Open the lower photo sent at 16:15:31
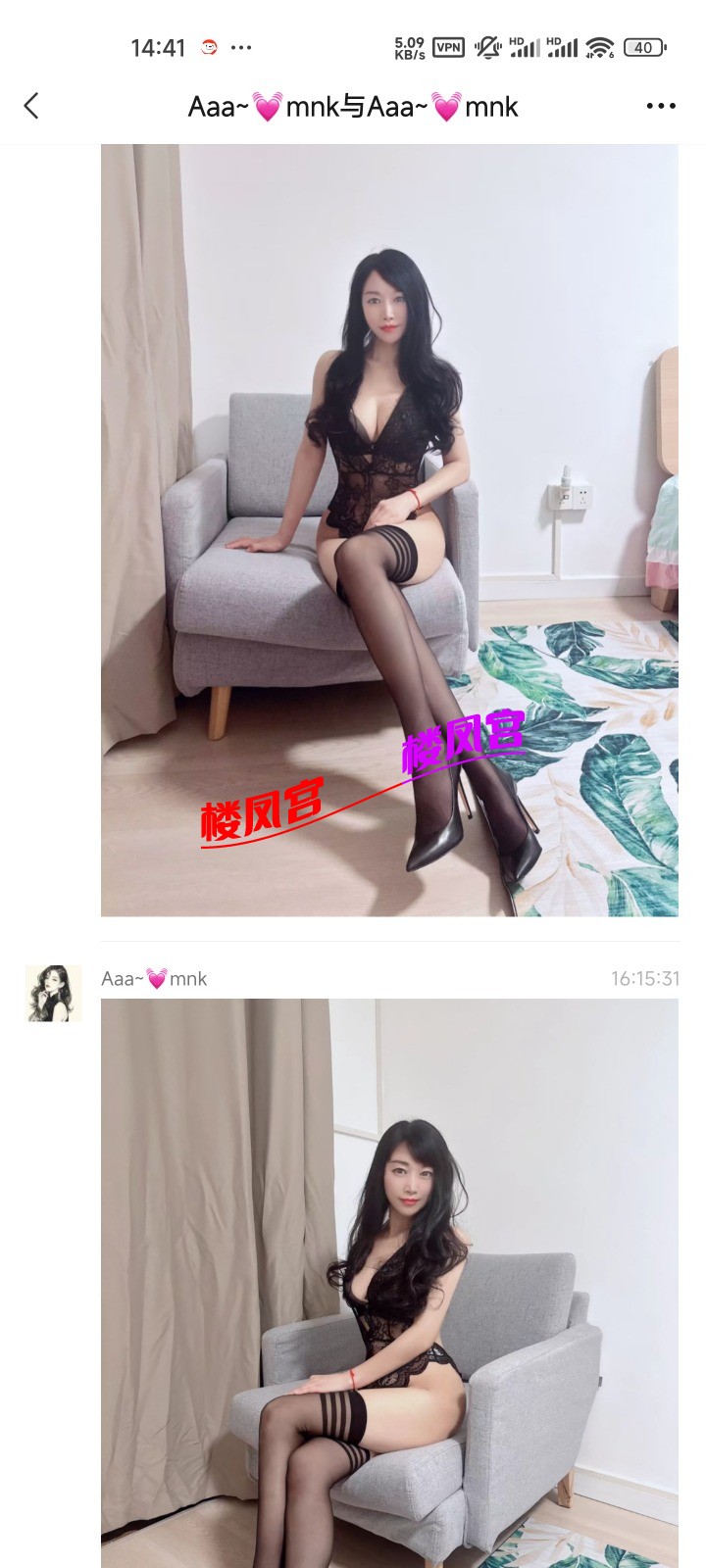 point(389,1284)
